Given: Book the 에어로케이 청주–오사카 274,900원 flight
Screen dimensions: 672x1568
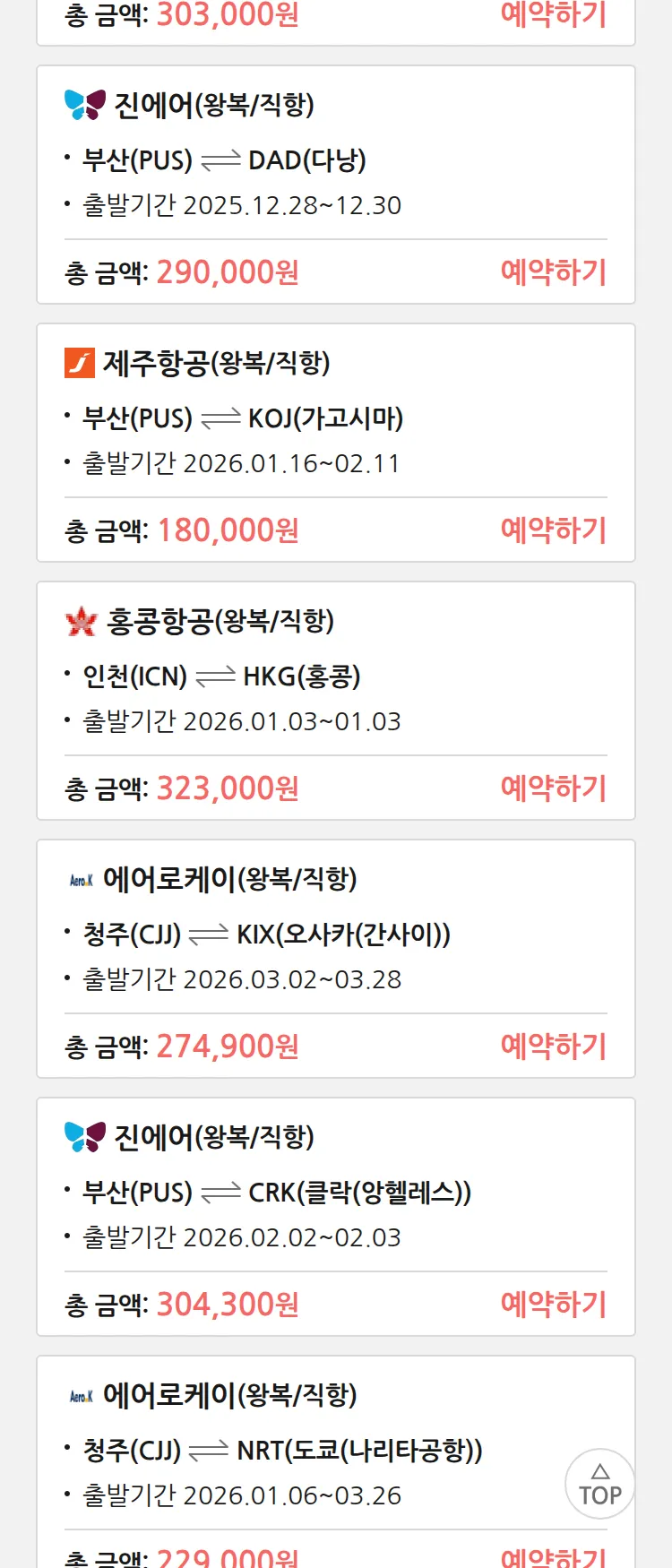Looking at the screenshot, I should click(x=553, y=1046).
